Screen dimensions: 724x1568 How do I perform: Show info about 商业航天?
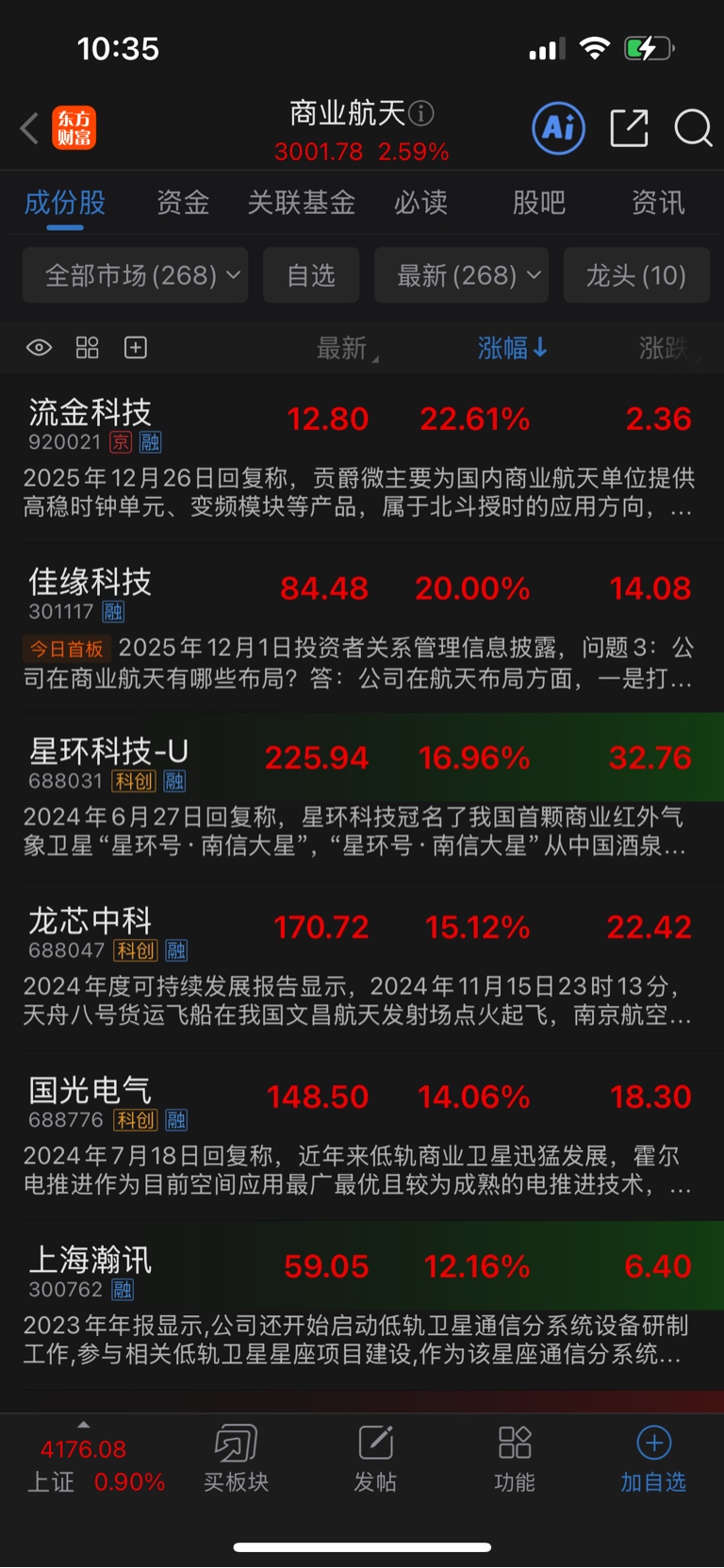pyautogui.click(x=421, y=114)
